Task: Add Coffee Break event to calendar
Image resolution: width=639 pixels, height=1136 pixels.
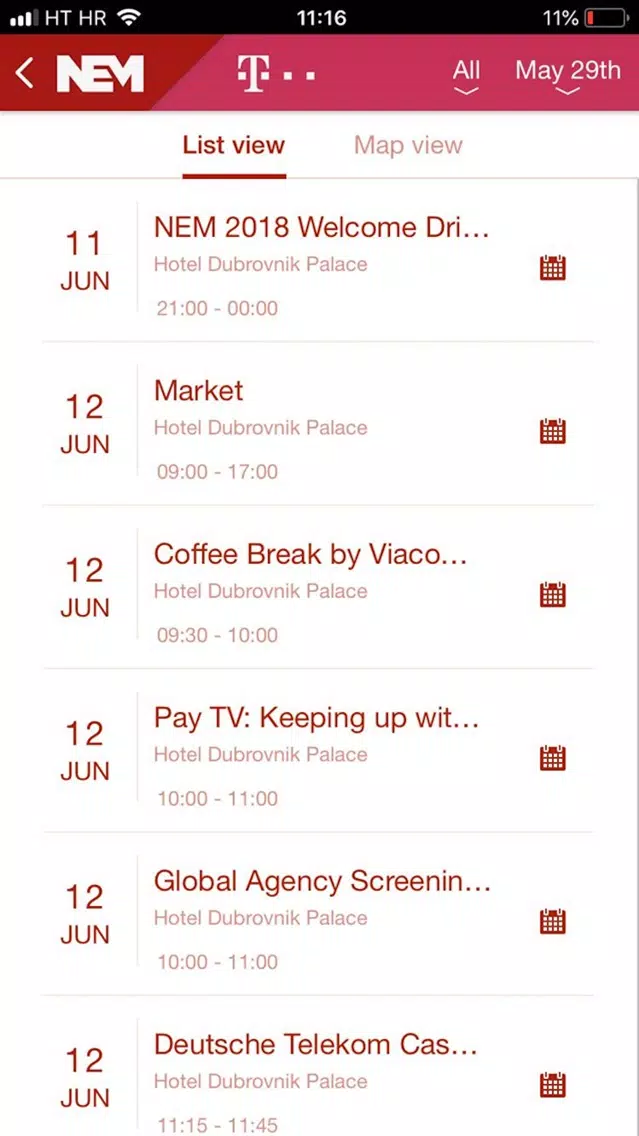Action: pos(553,595)
